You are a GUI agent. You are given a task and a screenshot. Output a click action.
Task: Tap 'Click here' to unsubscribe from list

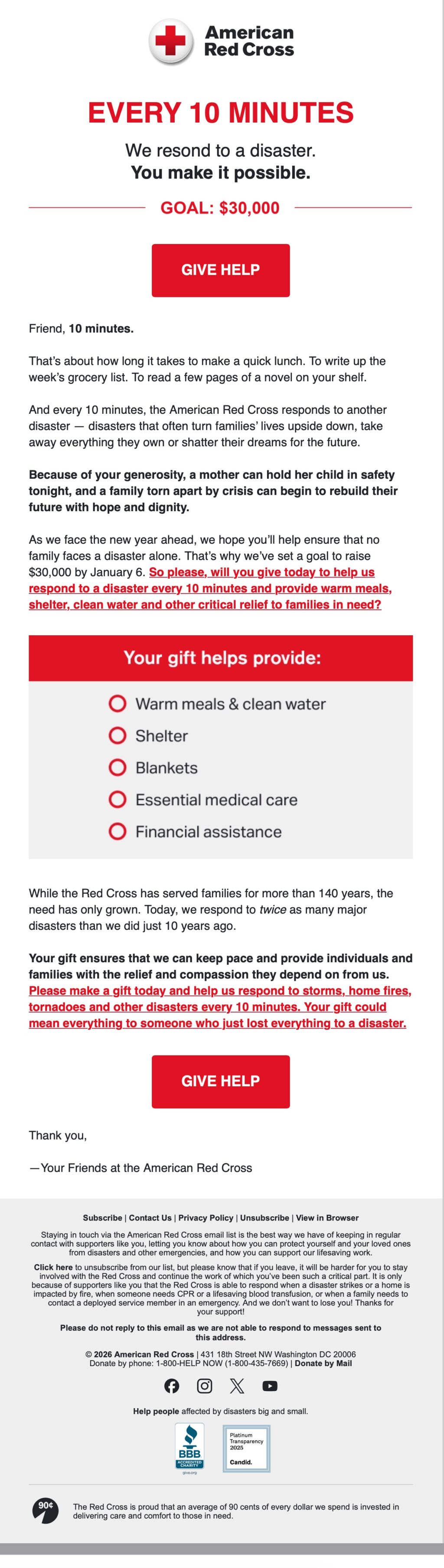pyautogui.click(x=53, y=1267)
